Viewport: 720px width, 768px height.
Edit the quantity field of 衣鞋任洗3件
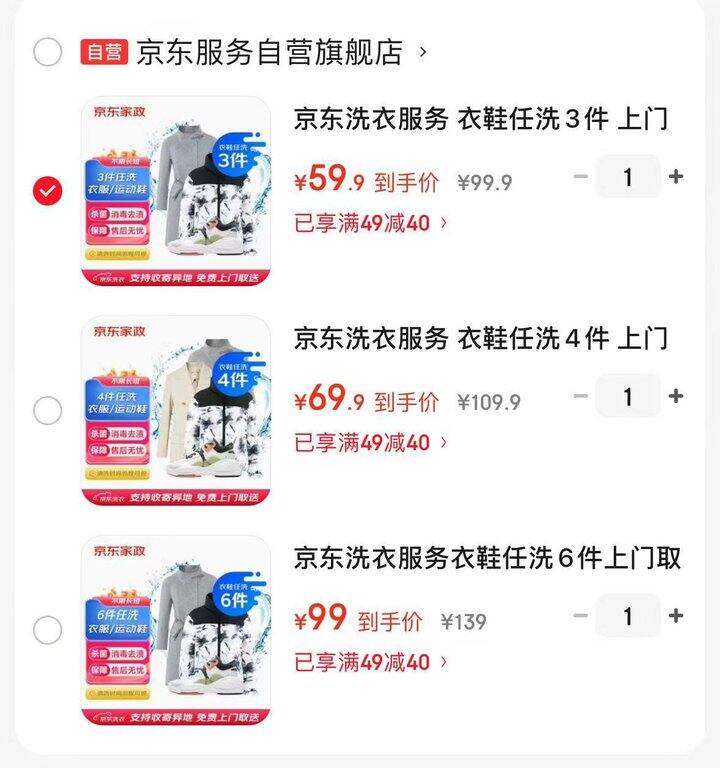coord(628,177)
